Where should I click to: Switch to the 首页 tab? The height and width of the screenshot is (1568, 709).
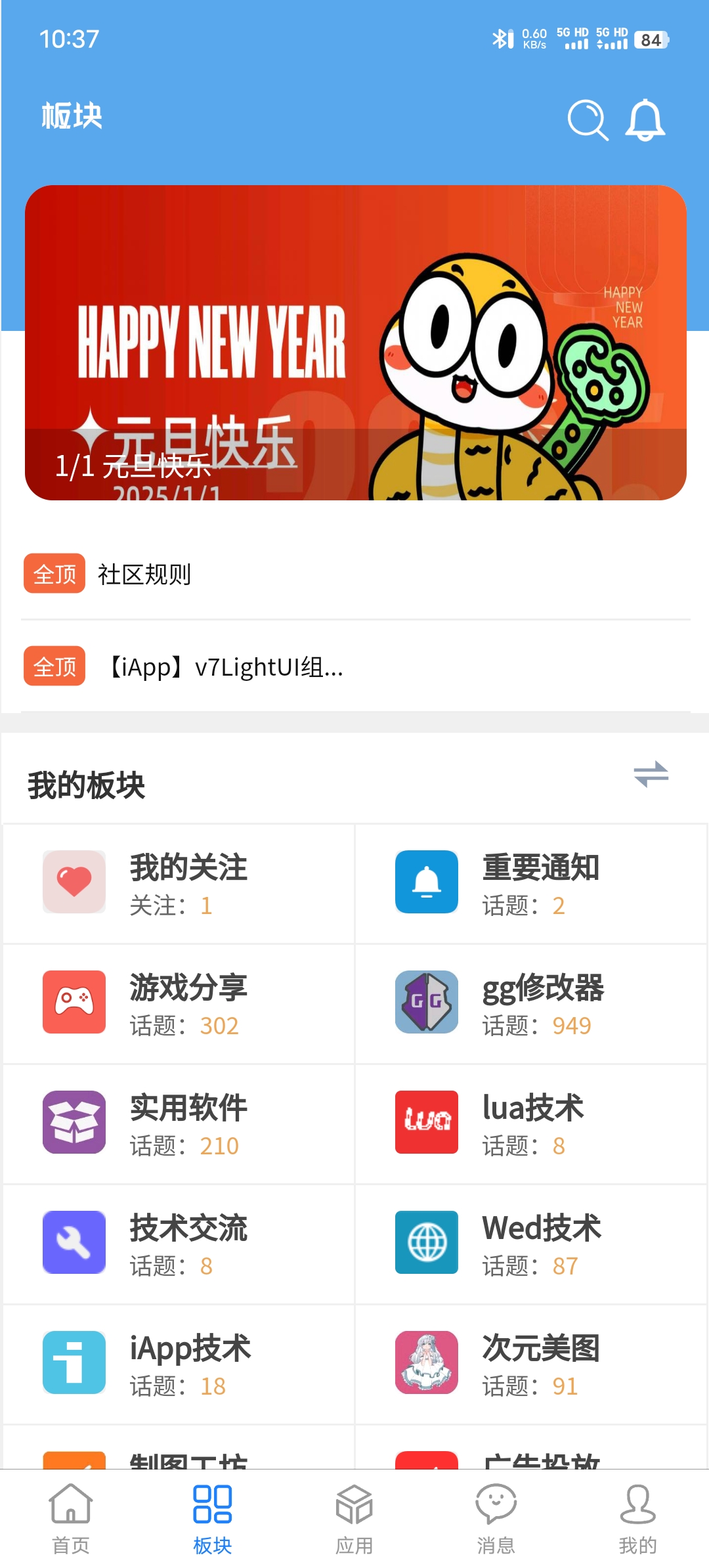click(71, 1518)
